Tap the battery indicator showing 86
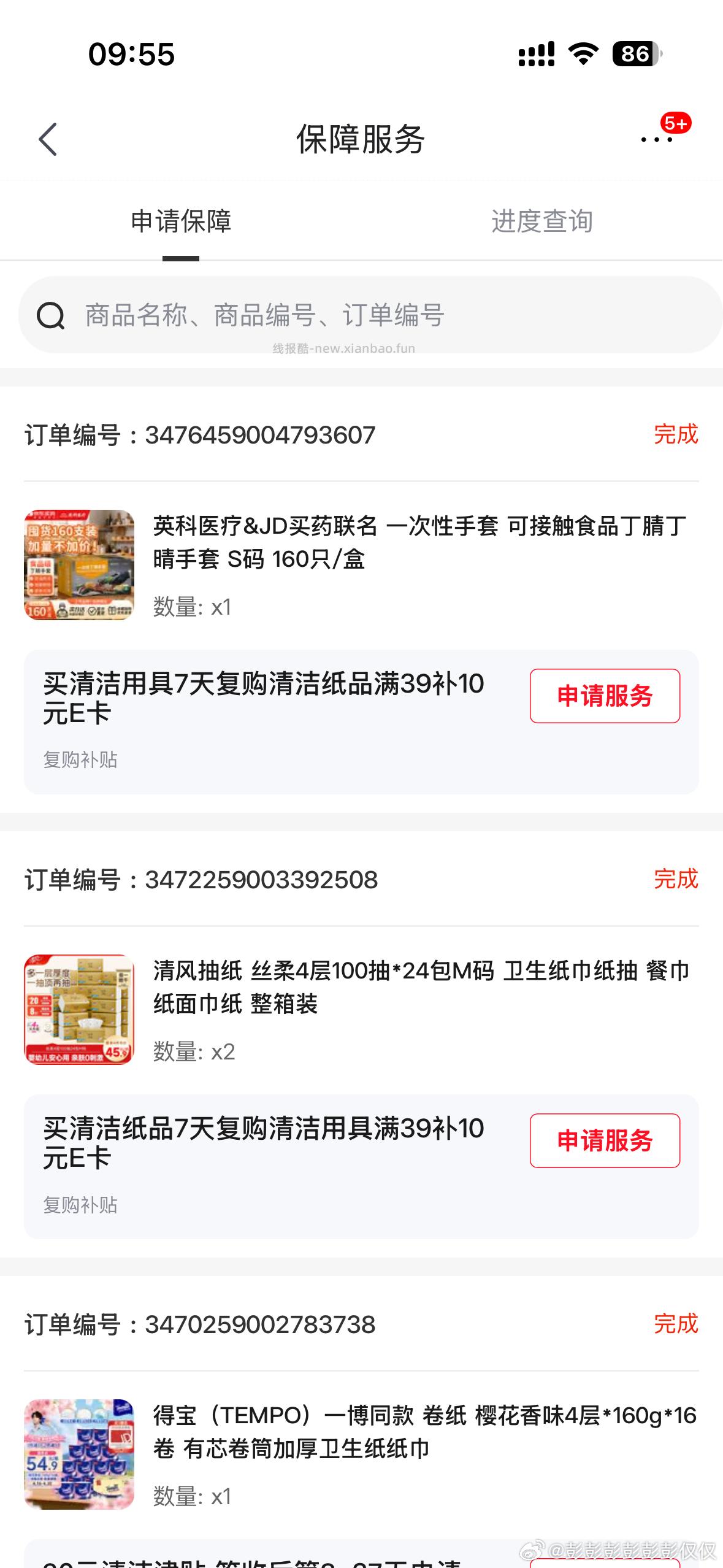723x1568 pixels. pyautogui.click(x=635, y=55)
